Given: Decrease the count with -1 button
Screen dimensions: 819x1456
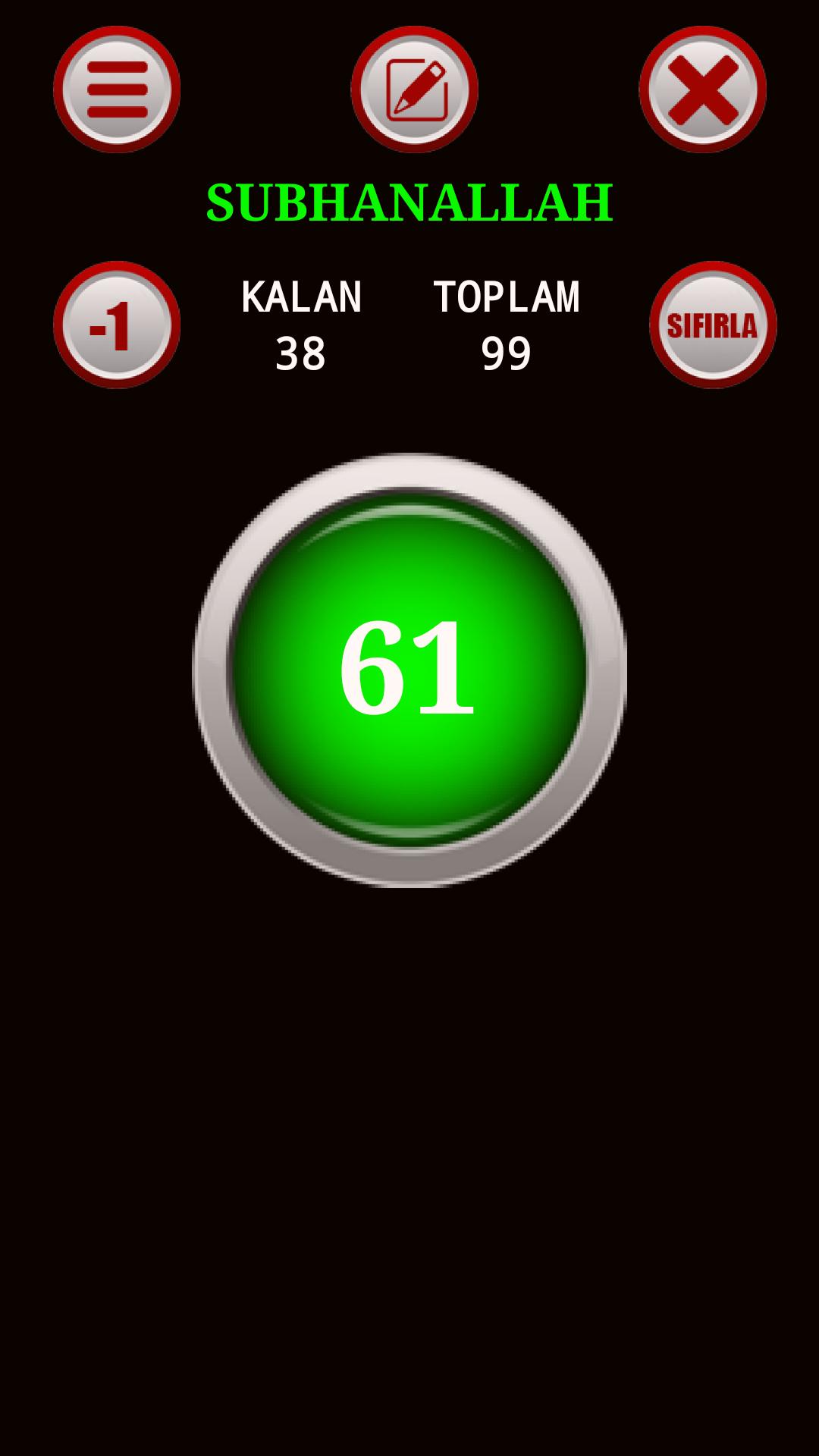Looking at the screenshot, I should pyautogui.click(x=117, y=325).
